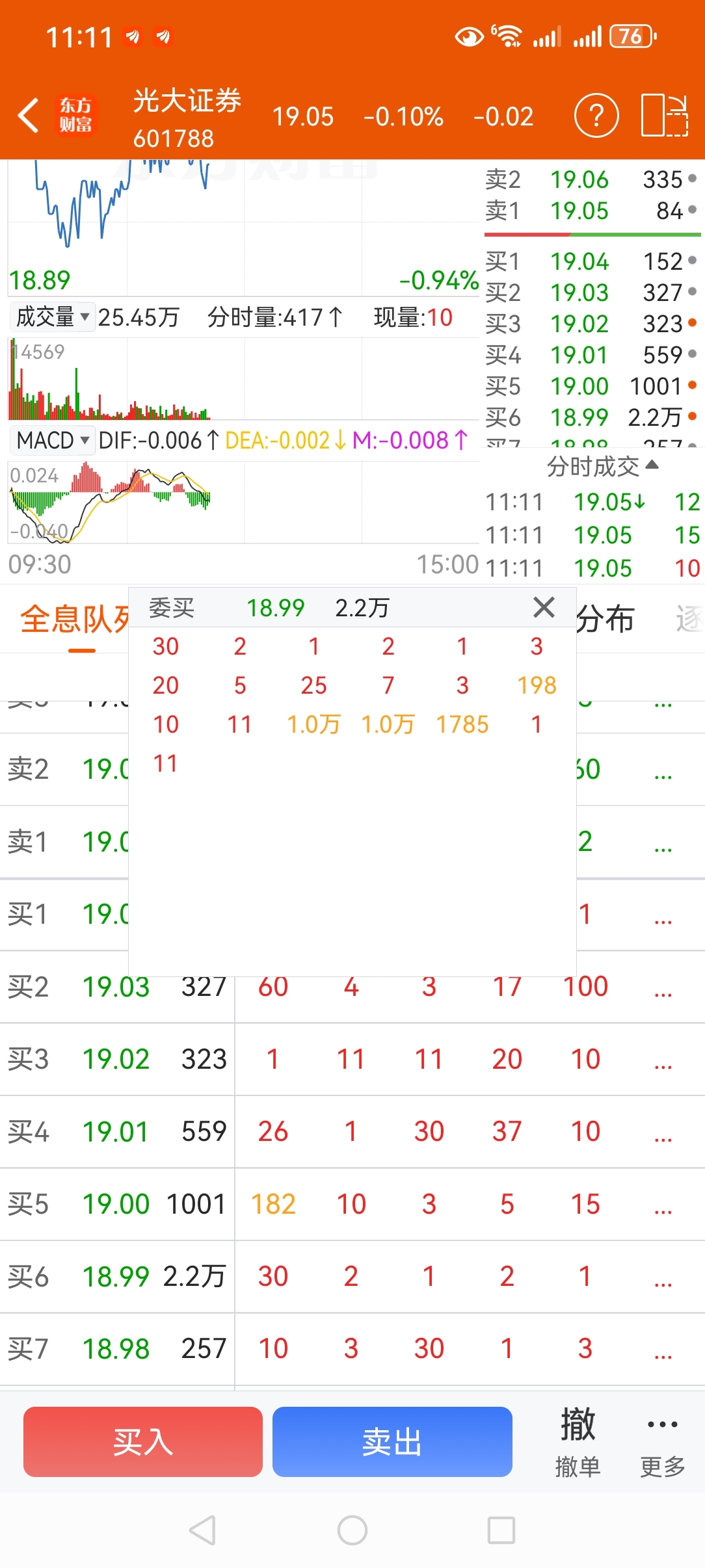Tap the system home button
Viewport: 705px width, 1568px height.
click(352, 1530)
